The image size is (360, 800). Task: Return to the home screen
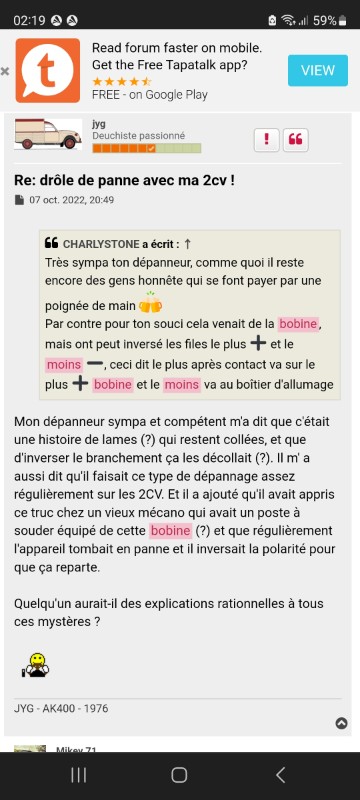tap(179, 776)
